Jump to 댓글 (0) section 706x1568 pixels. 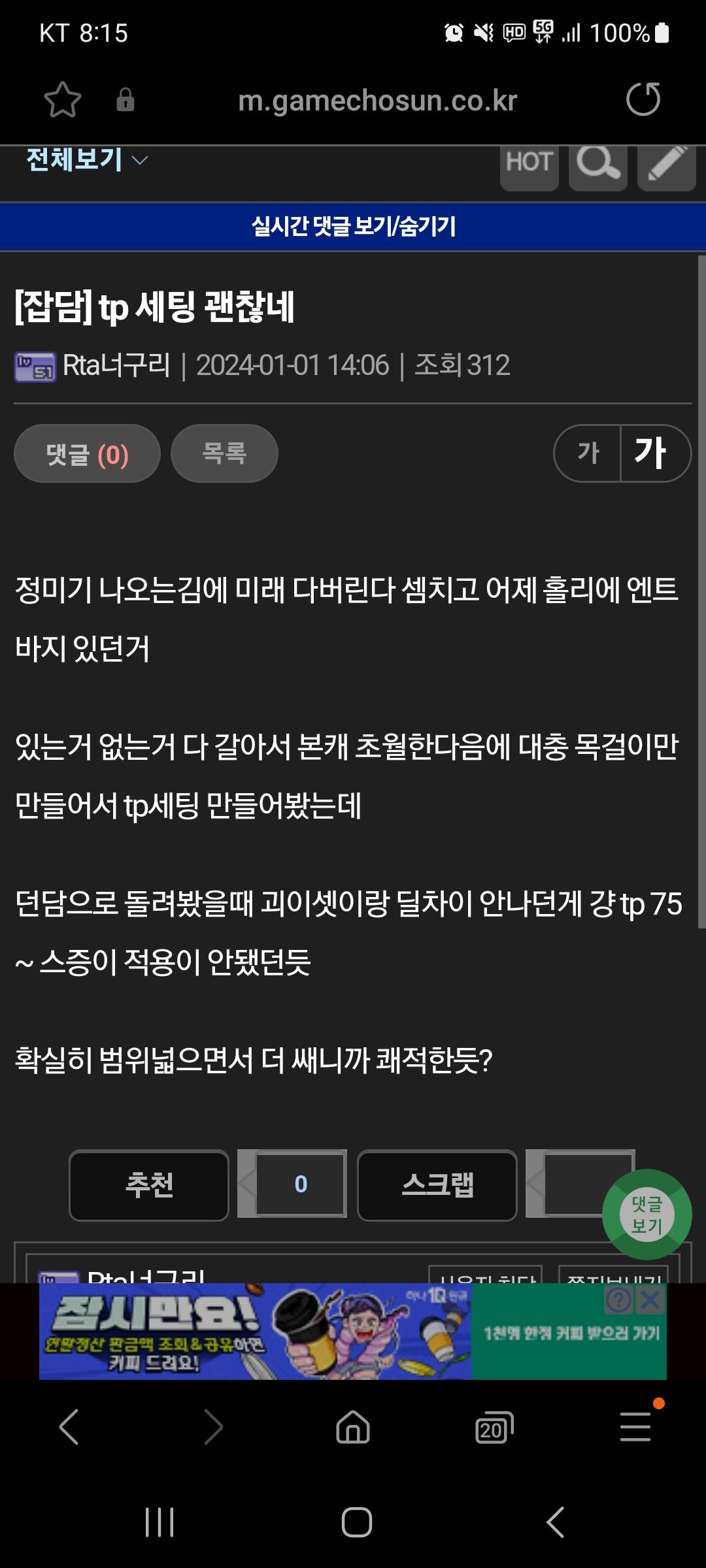click(x=87, y=453)
